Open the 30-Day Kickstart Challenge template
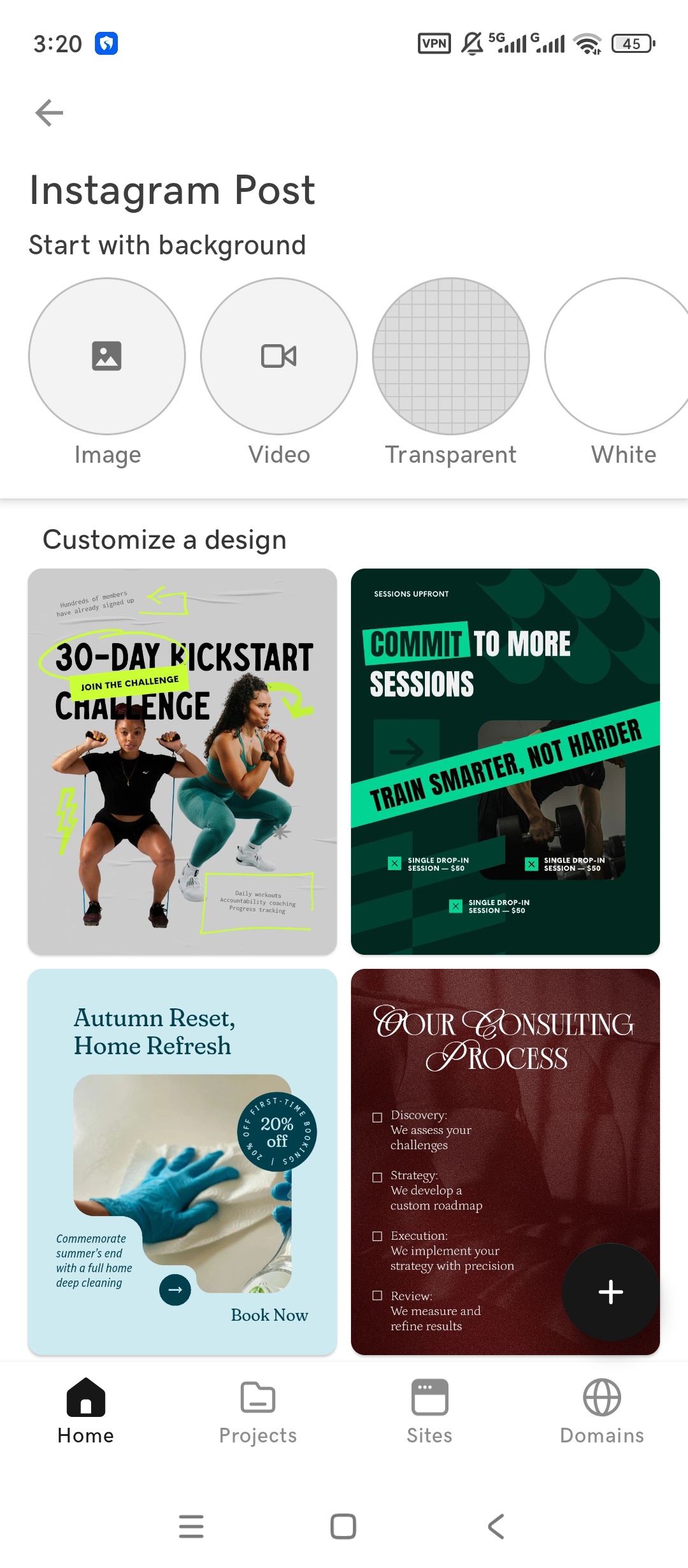 click(182, 762)
